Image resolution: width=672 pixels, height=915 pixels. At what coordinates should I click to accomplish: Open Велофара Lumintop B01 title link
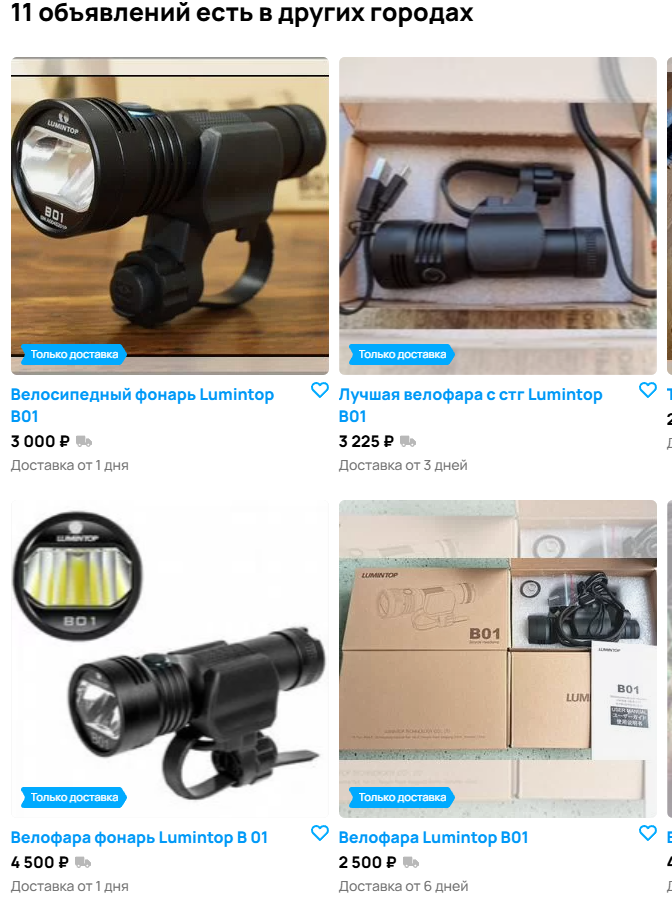pos(433,837)
